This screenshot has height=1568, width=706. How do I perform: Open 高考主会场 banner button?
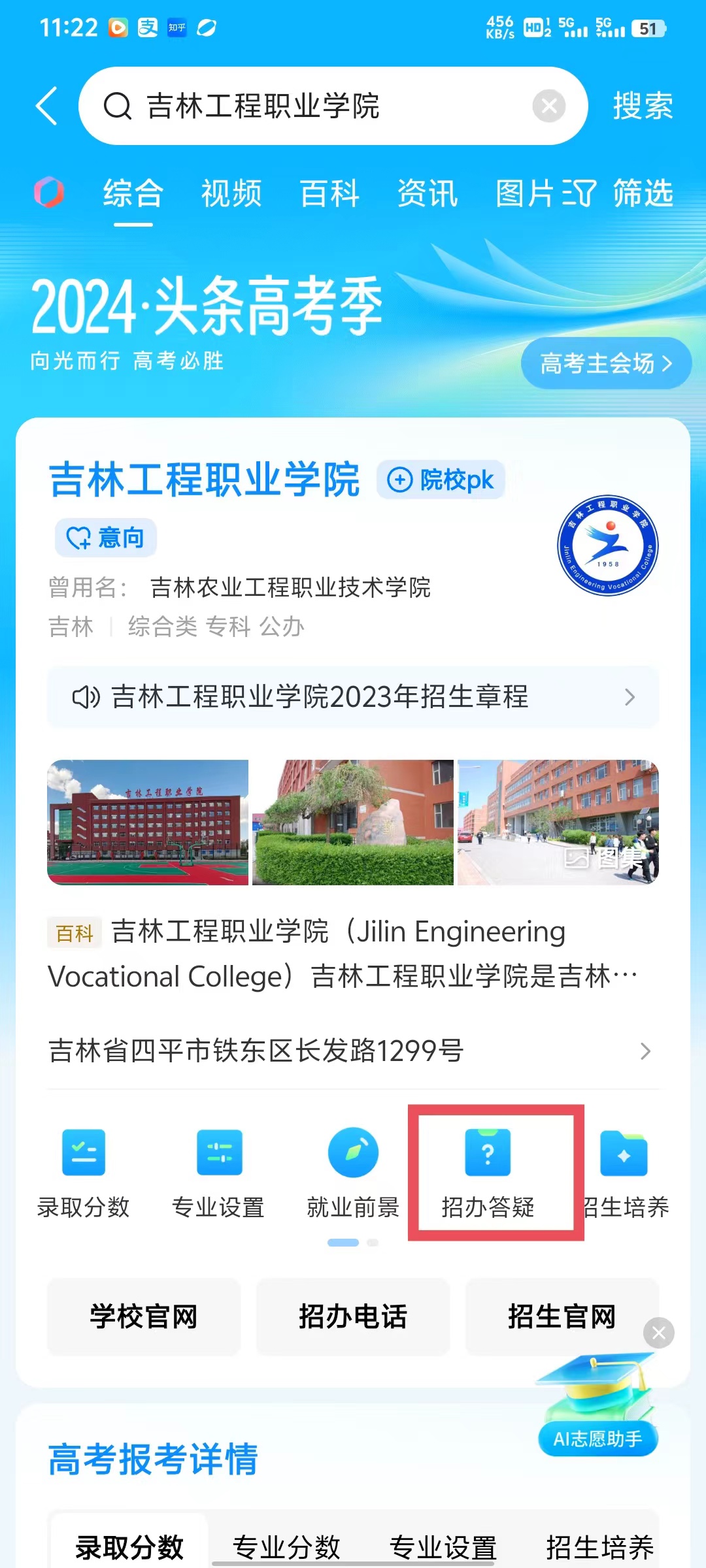pos(605,363)
